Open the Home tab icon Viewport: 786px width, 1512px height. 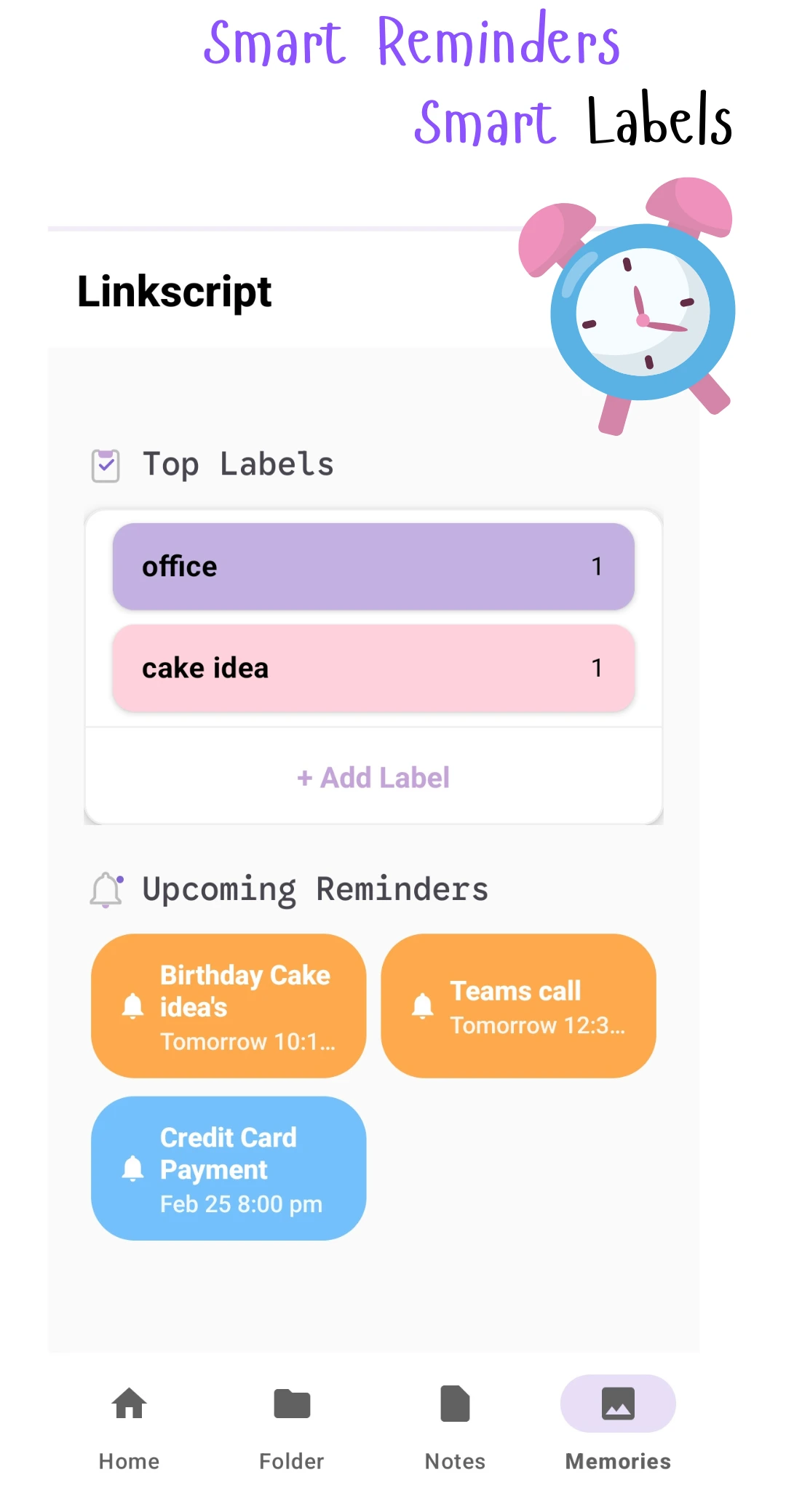tap(128, 1403)
